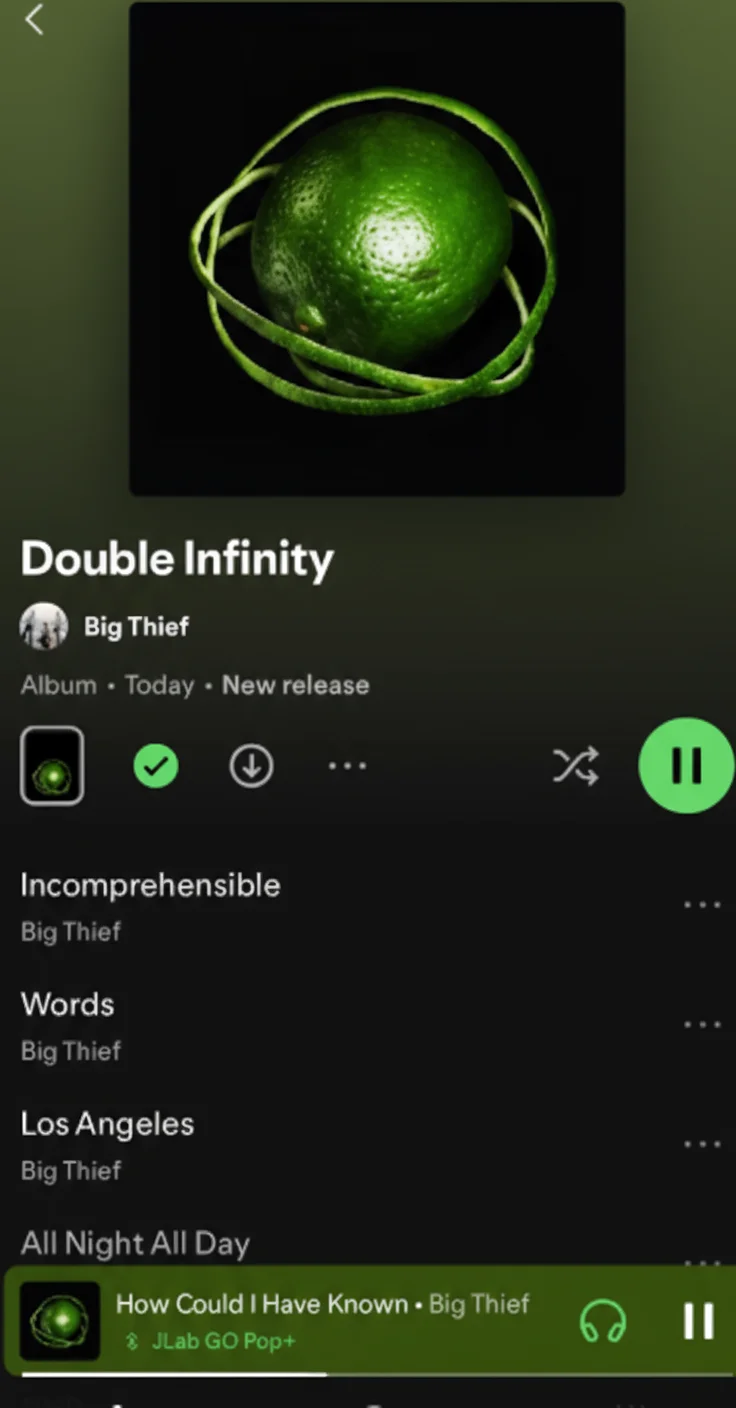Open options for Words track

pos(701,1025)
